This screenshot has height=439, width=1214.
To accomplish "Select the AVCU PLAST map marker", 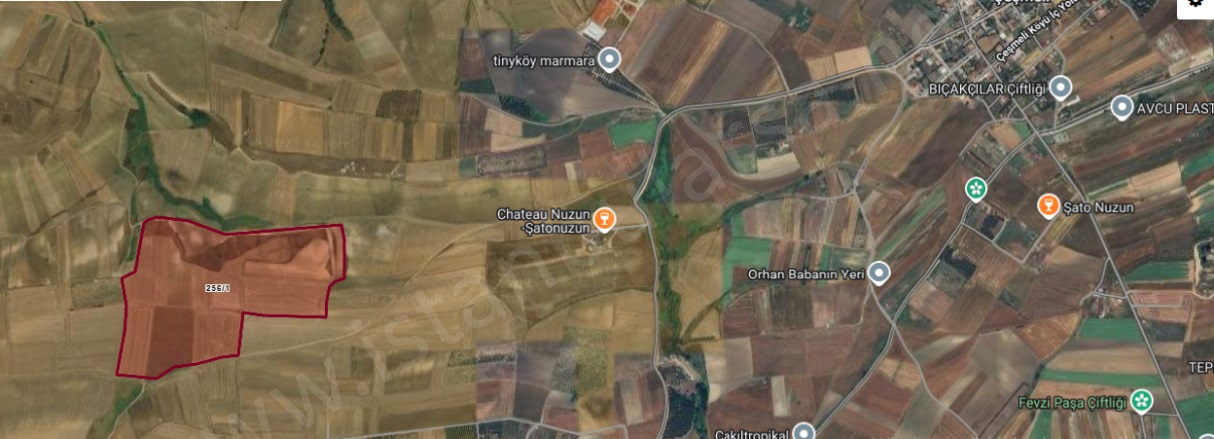I will (1122, 107).
